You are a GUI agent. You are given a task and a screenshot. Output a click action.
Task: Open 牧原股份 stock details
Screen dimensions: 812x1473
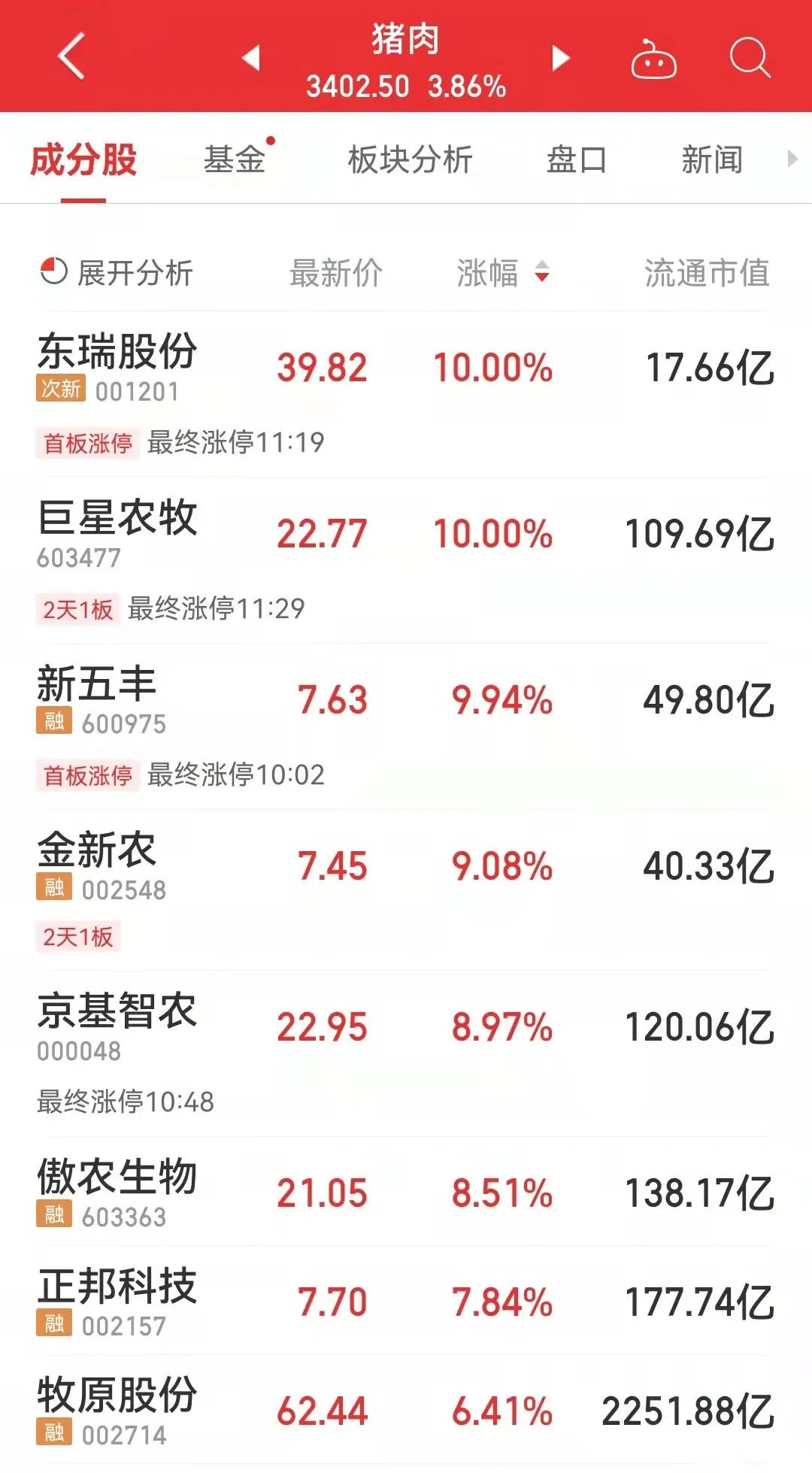click(406, 1410)
